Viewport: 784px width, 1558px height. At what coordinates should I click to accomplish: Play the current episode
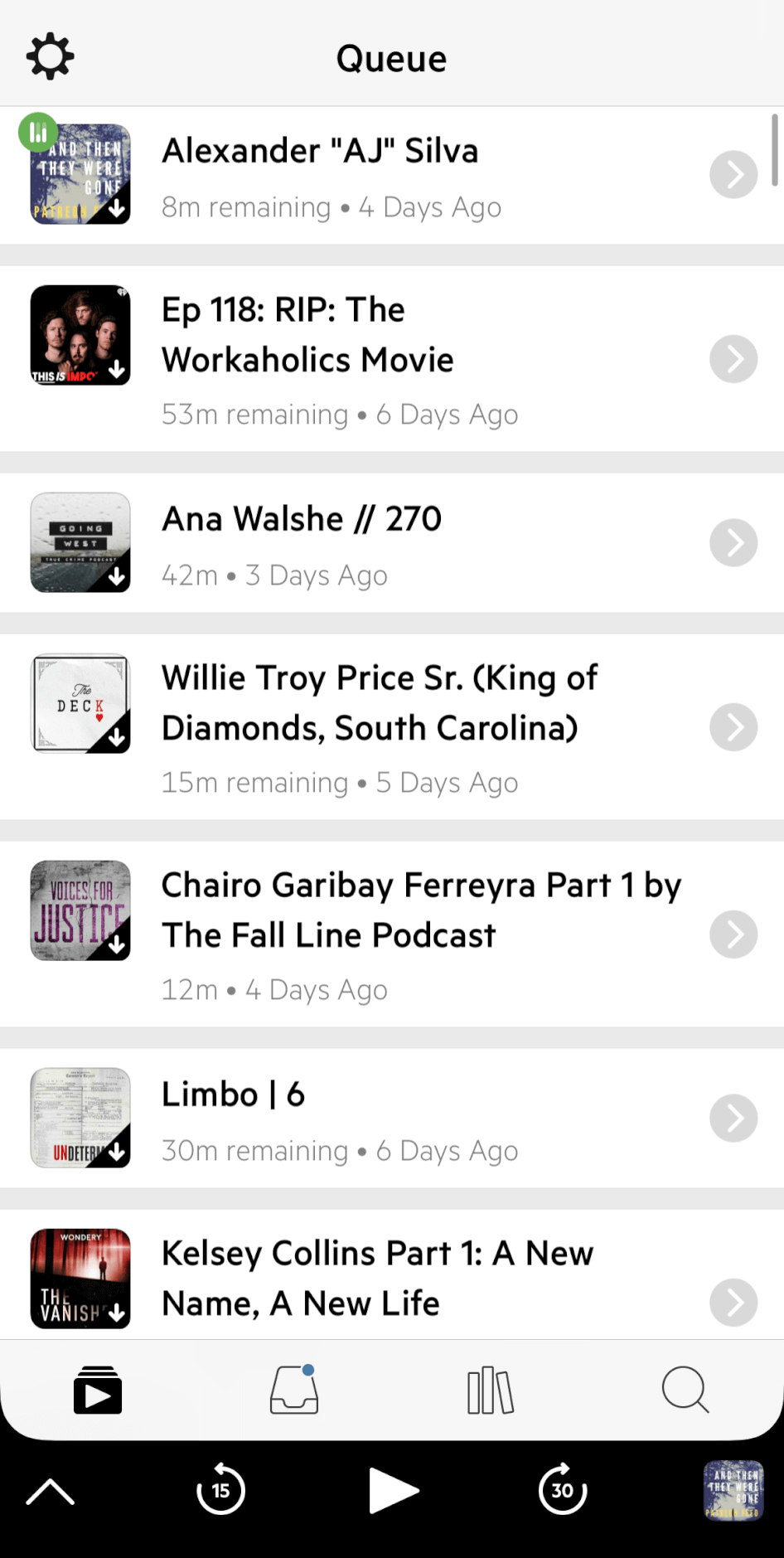click(x=393, y=1490)
